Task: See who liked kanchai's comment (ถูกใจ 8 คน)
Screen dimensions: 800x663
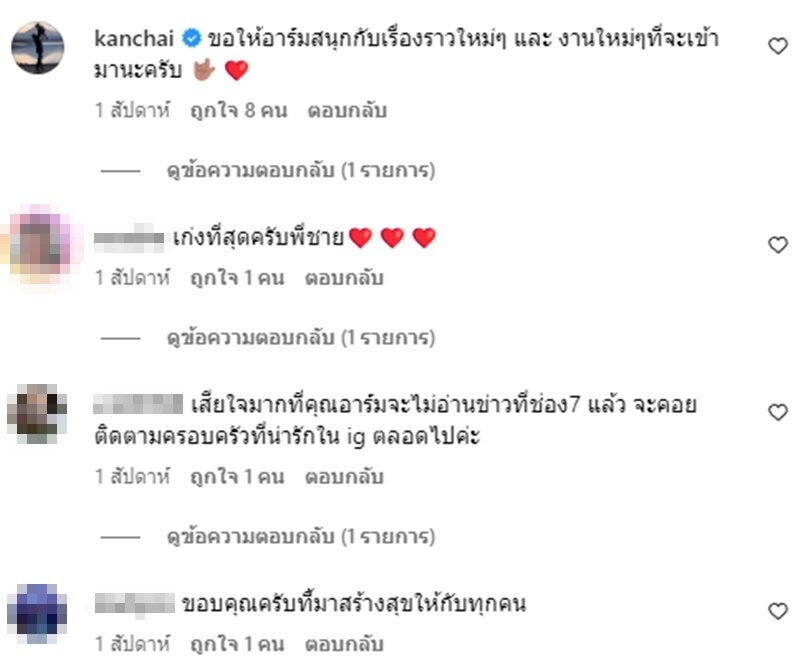Action: (238, 110)
